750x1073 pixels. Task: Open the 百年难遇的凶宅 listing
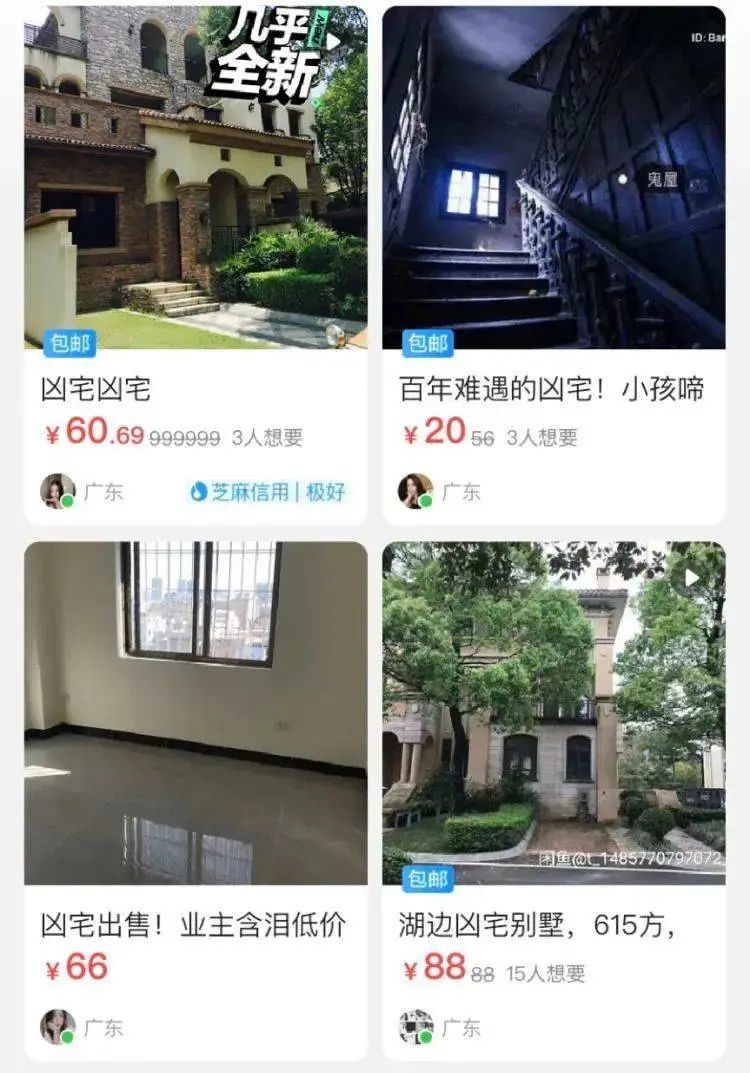[554, 266]
